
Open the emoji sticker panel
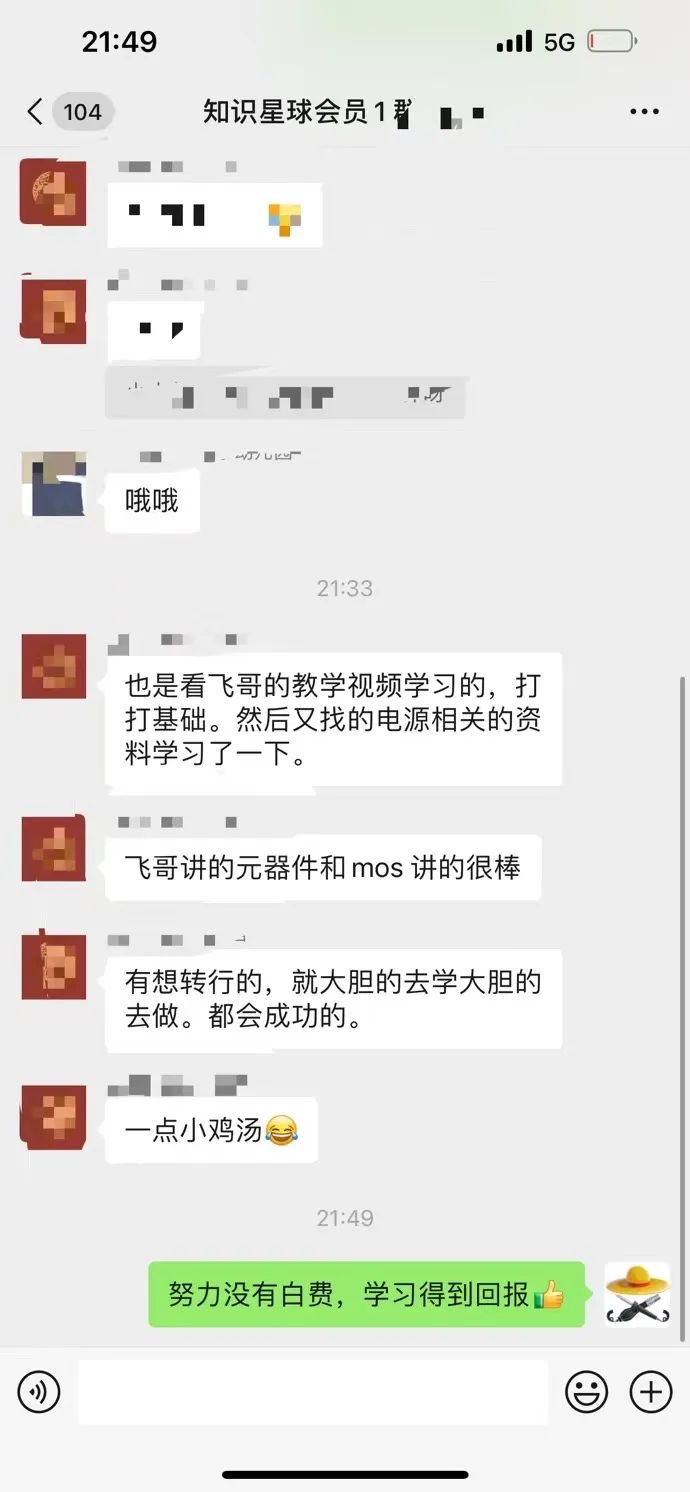[586, 1391]
